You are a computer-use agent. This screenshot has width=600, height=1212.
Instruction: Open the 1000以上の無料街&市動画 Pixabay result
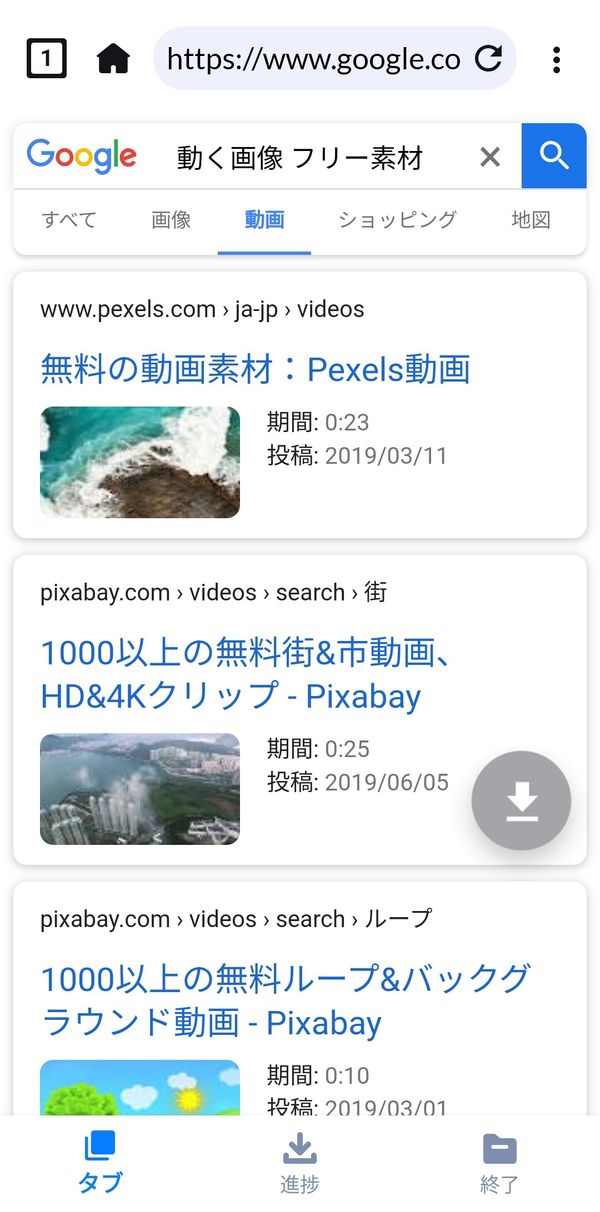tap(246, 675)
